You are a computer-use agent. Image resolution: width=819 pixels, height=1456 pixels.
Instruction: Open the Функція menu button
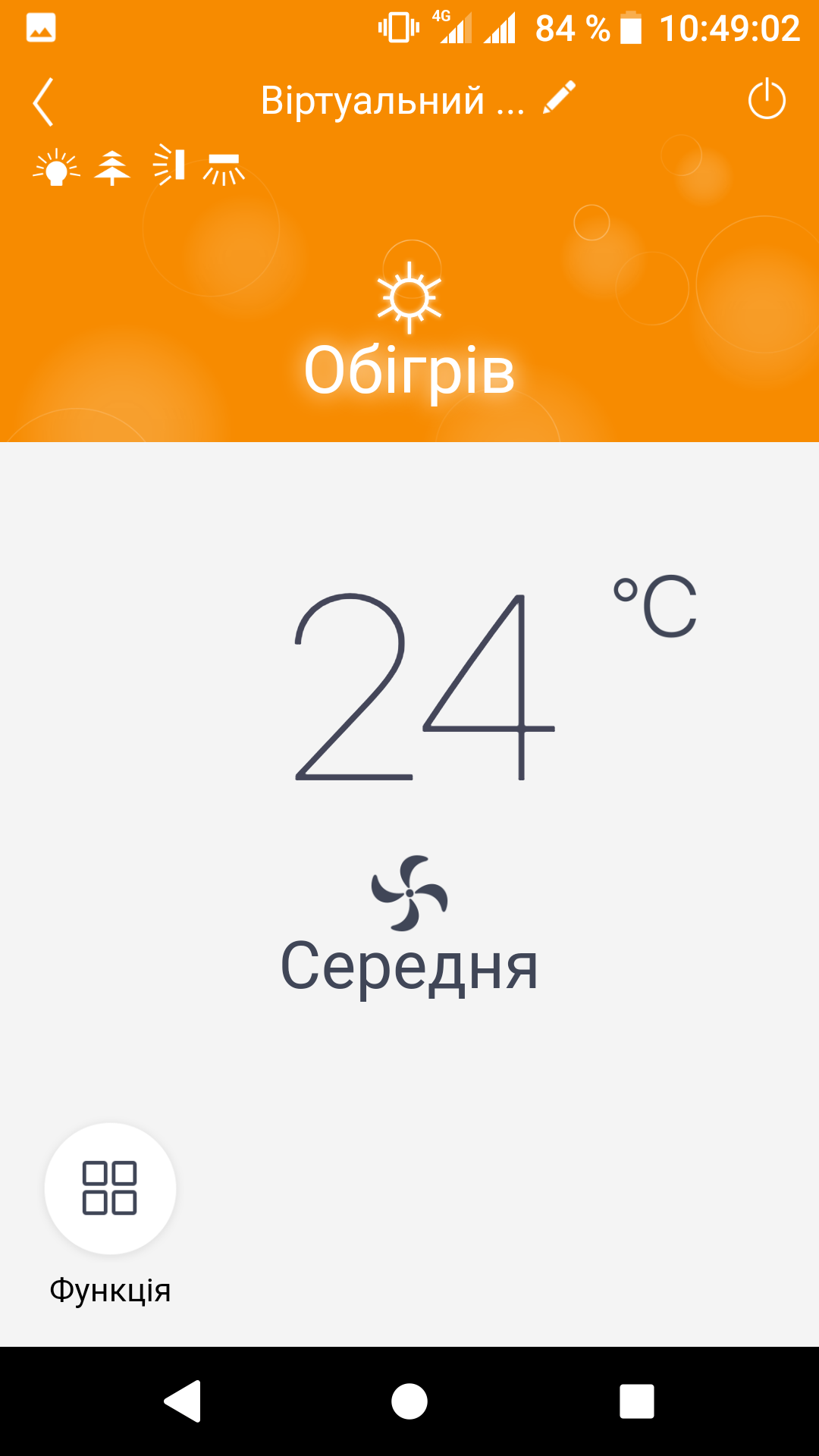point(111,1188)
